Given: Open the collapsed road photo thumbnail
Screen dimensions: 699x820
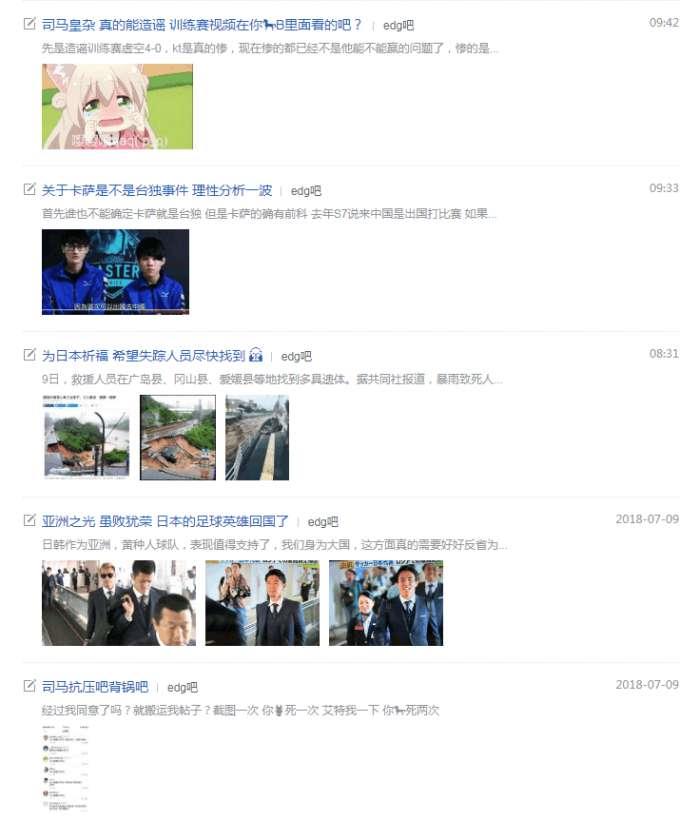Looking at the screenshot, I should 177,437.
